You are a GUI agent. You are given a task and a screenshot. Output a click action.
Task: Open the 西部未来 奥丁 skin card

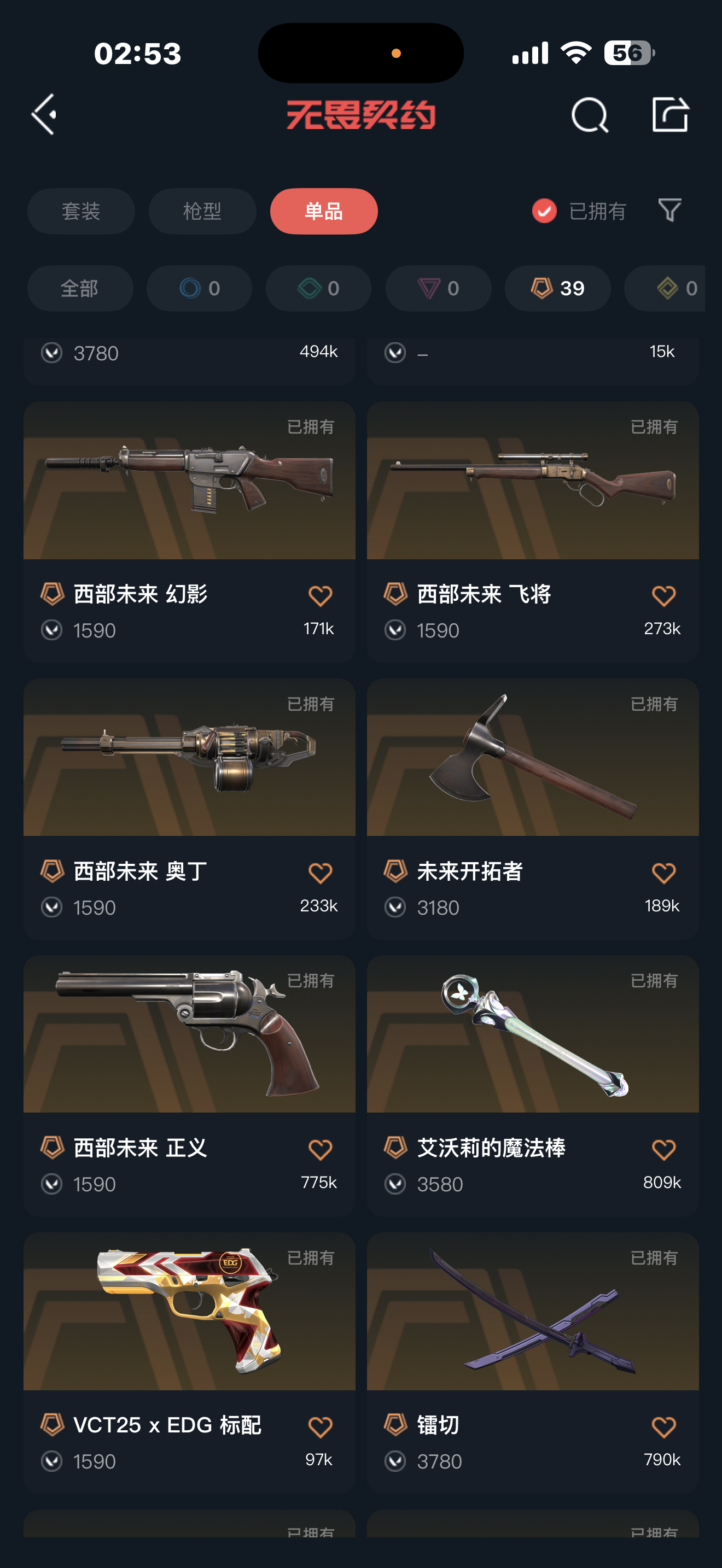click(189, 758)
